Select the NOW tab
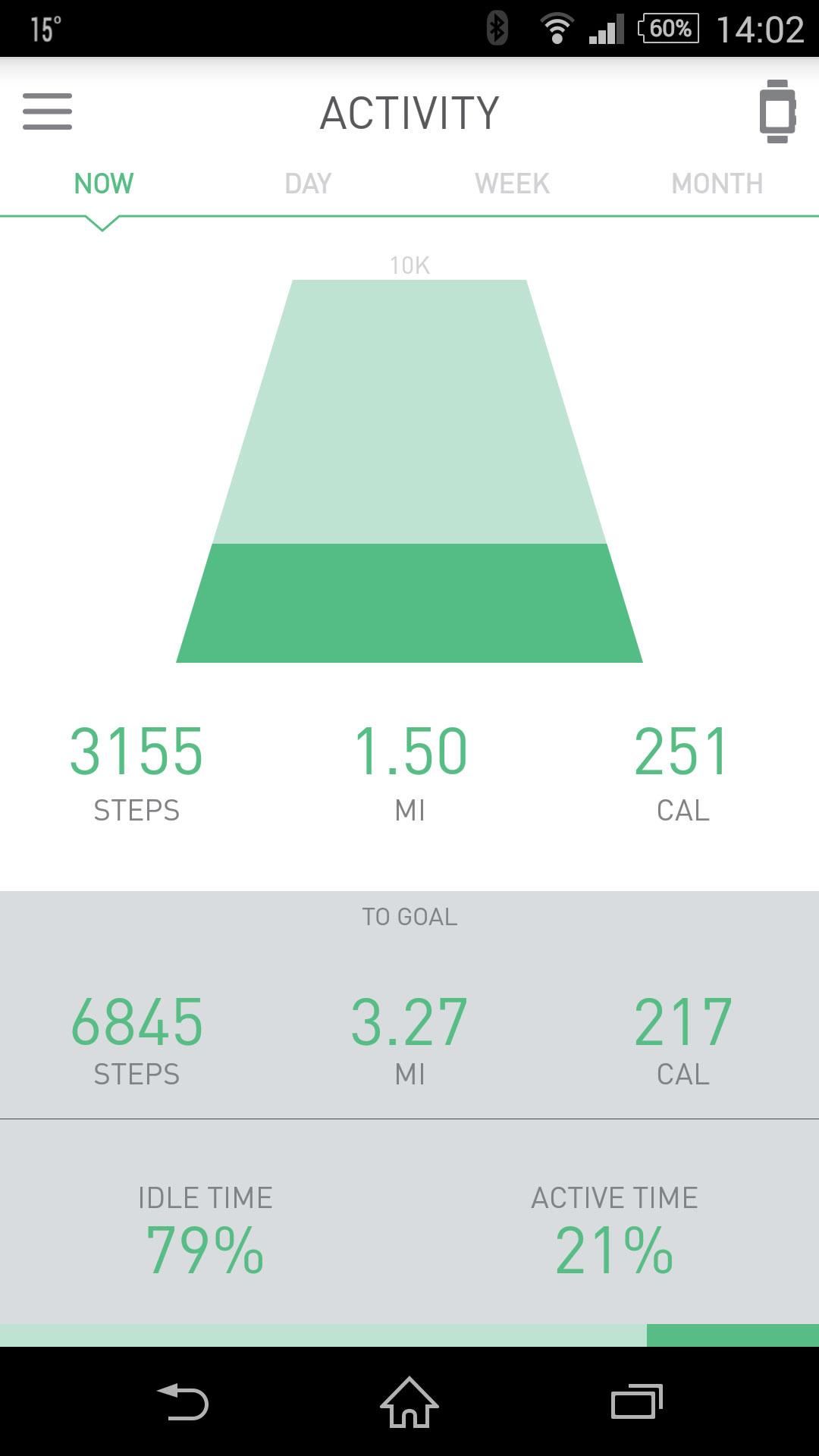Viewport: 819px width, 1456px height. coord(104,184)
